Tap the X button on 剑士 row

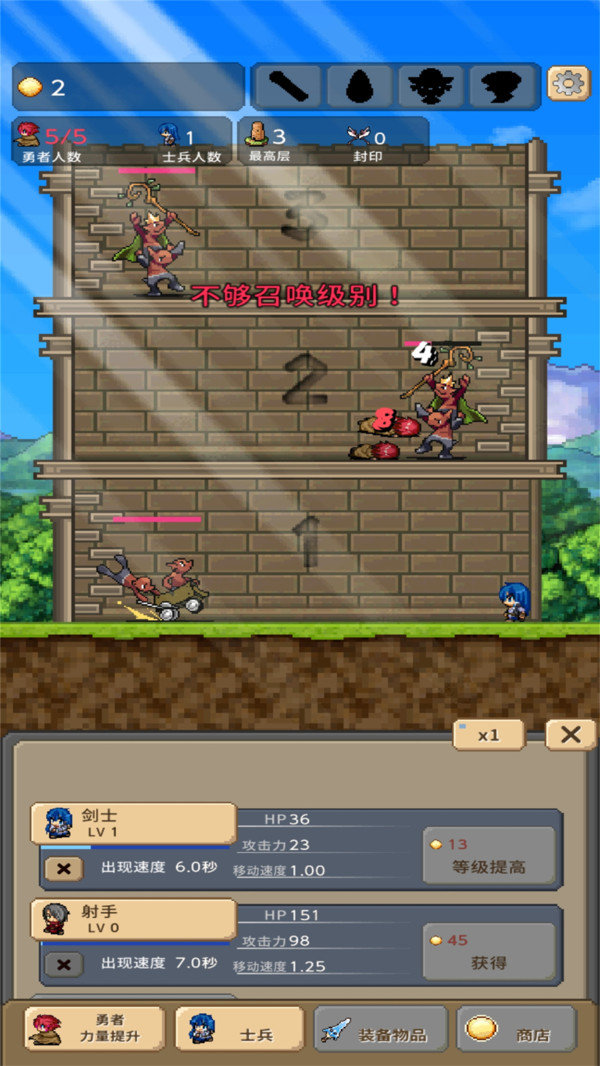(x=64, y=868)
